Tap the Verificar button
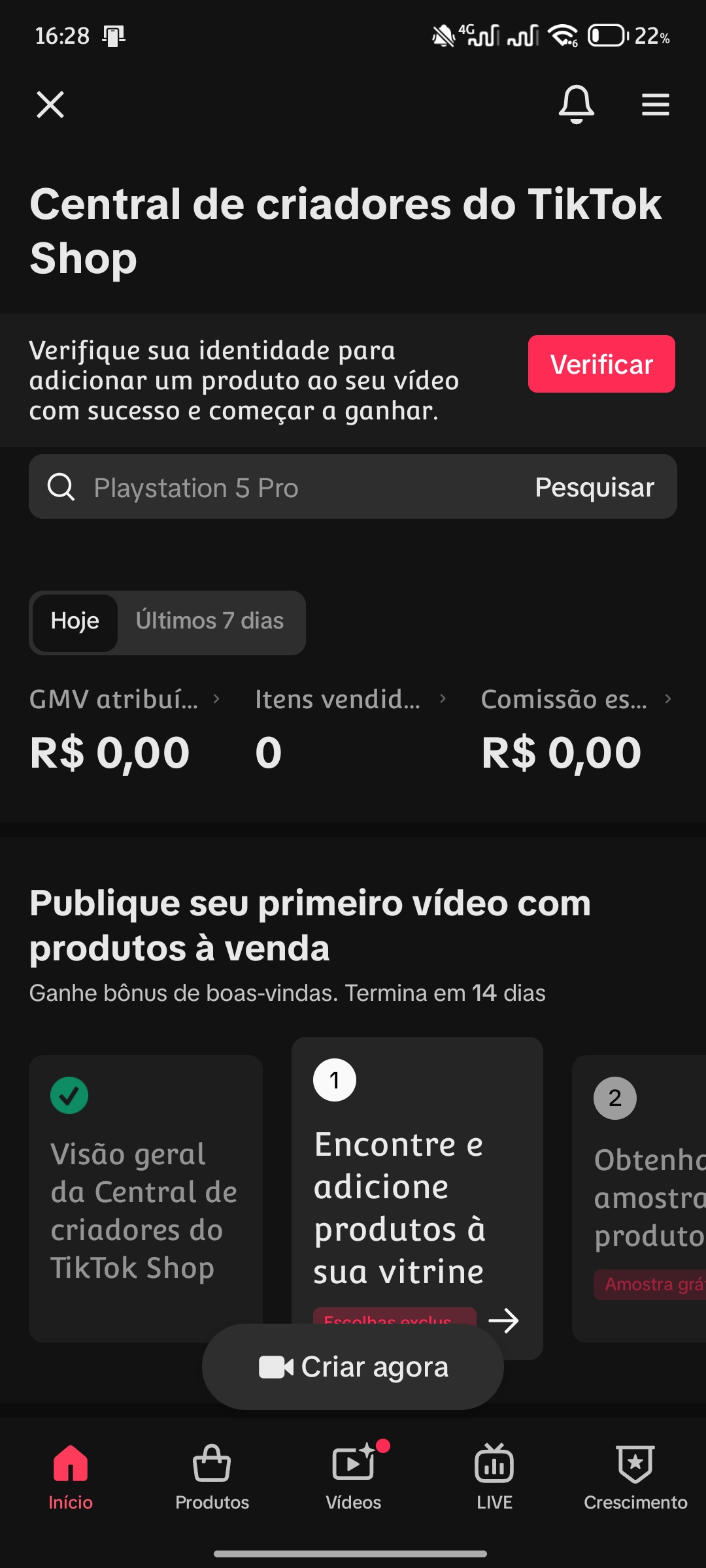This screenshot has height=1568, width=706. [x=601, y=364]
